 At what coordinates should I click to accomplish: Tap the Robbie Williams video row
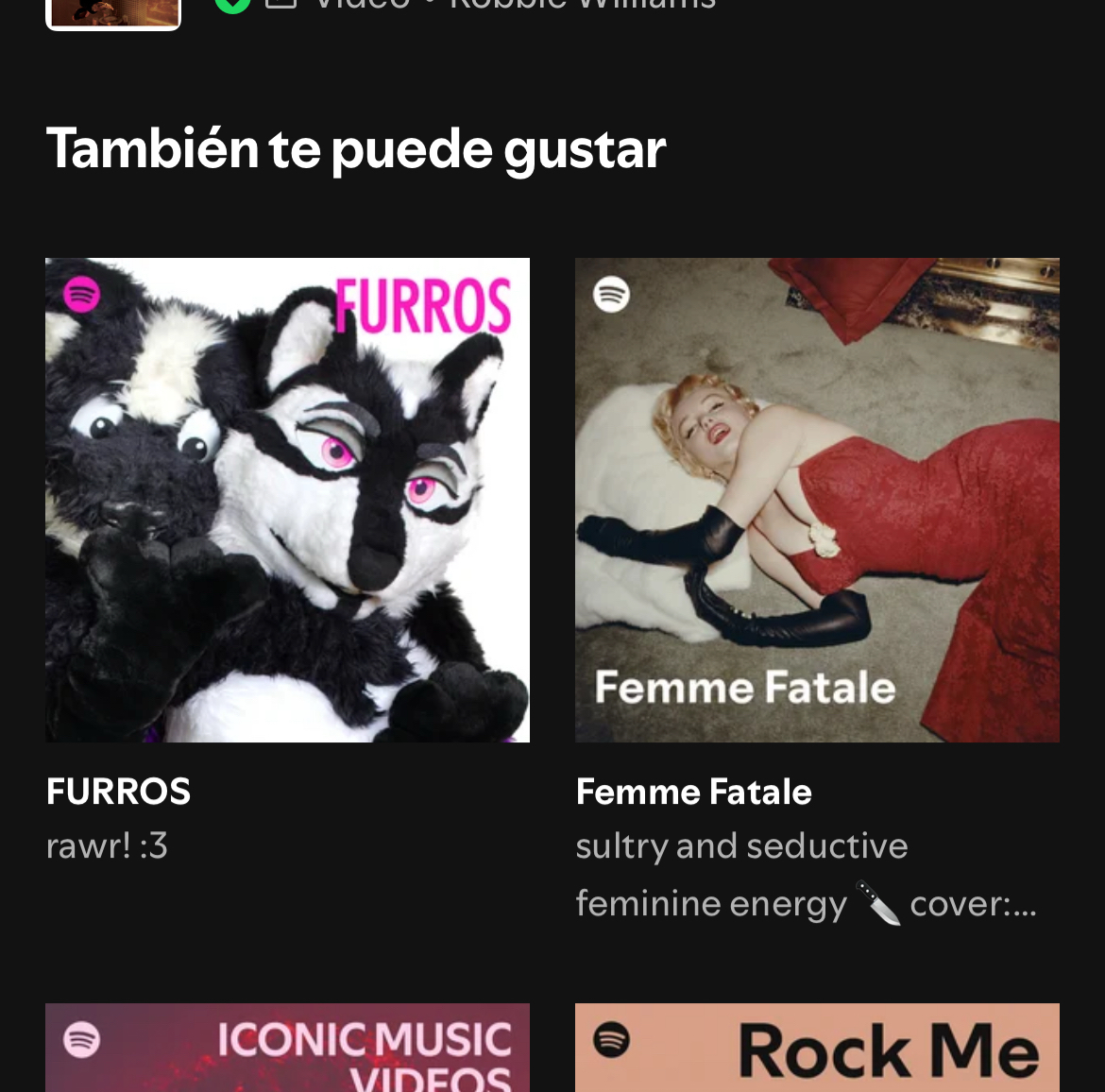point(515,6)
